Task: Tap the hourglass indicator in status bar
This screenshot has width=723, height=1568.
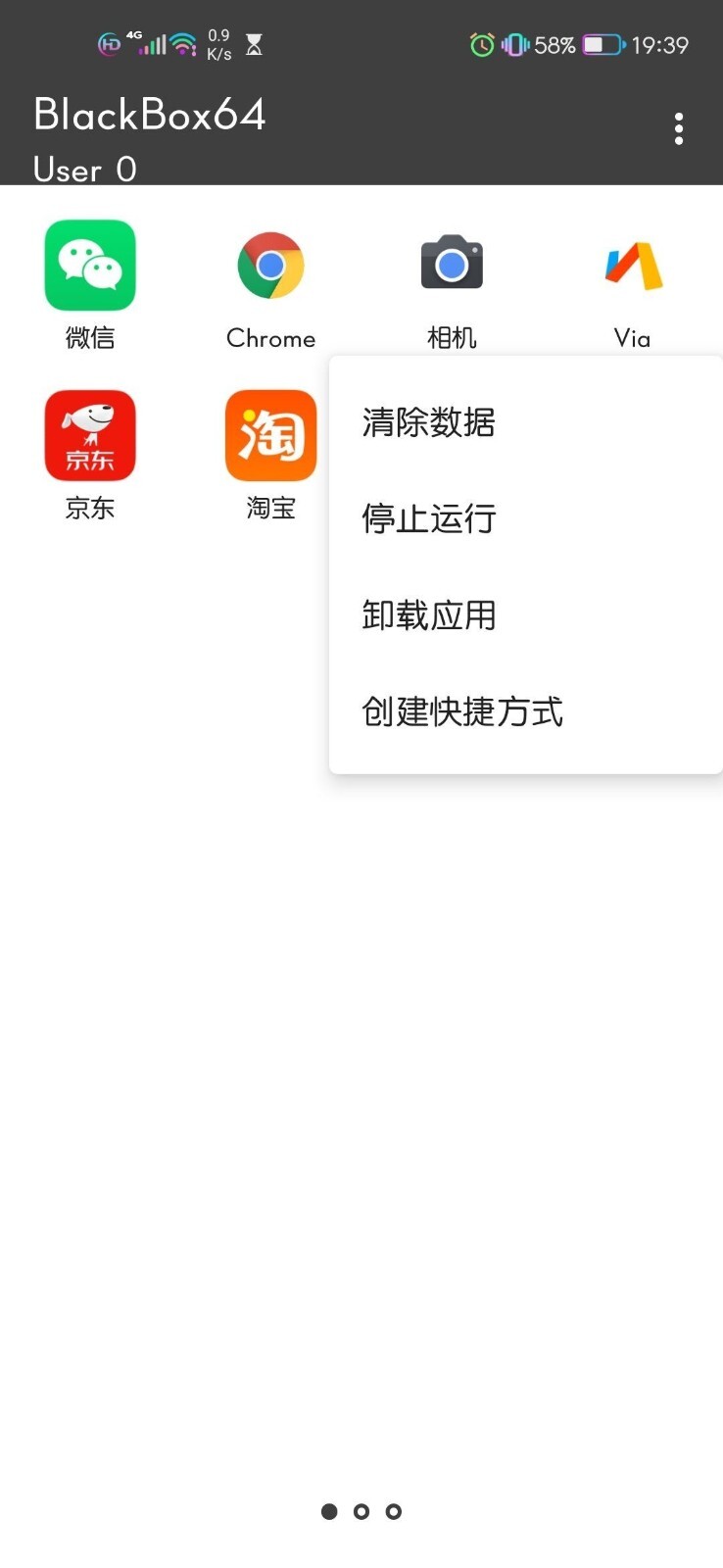Action: [253, 44]
